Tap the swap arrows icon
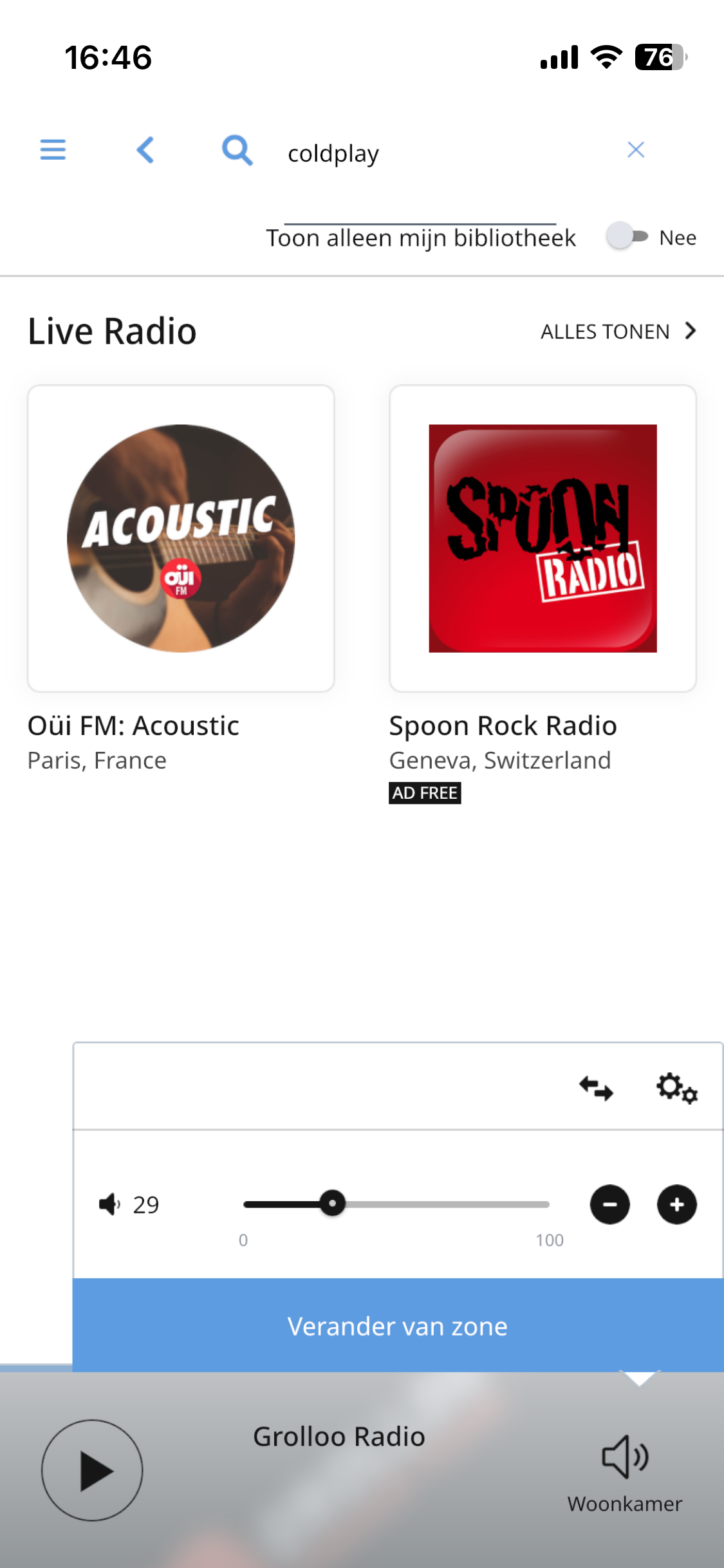Image resolution: width=724 pixels, height=1568 pixels. tap(596, 1088)
